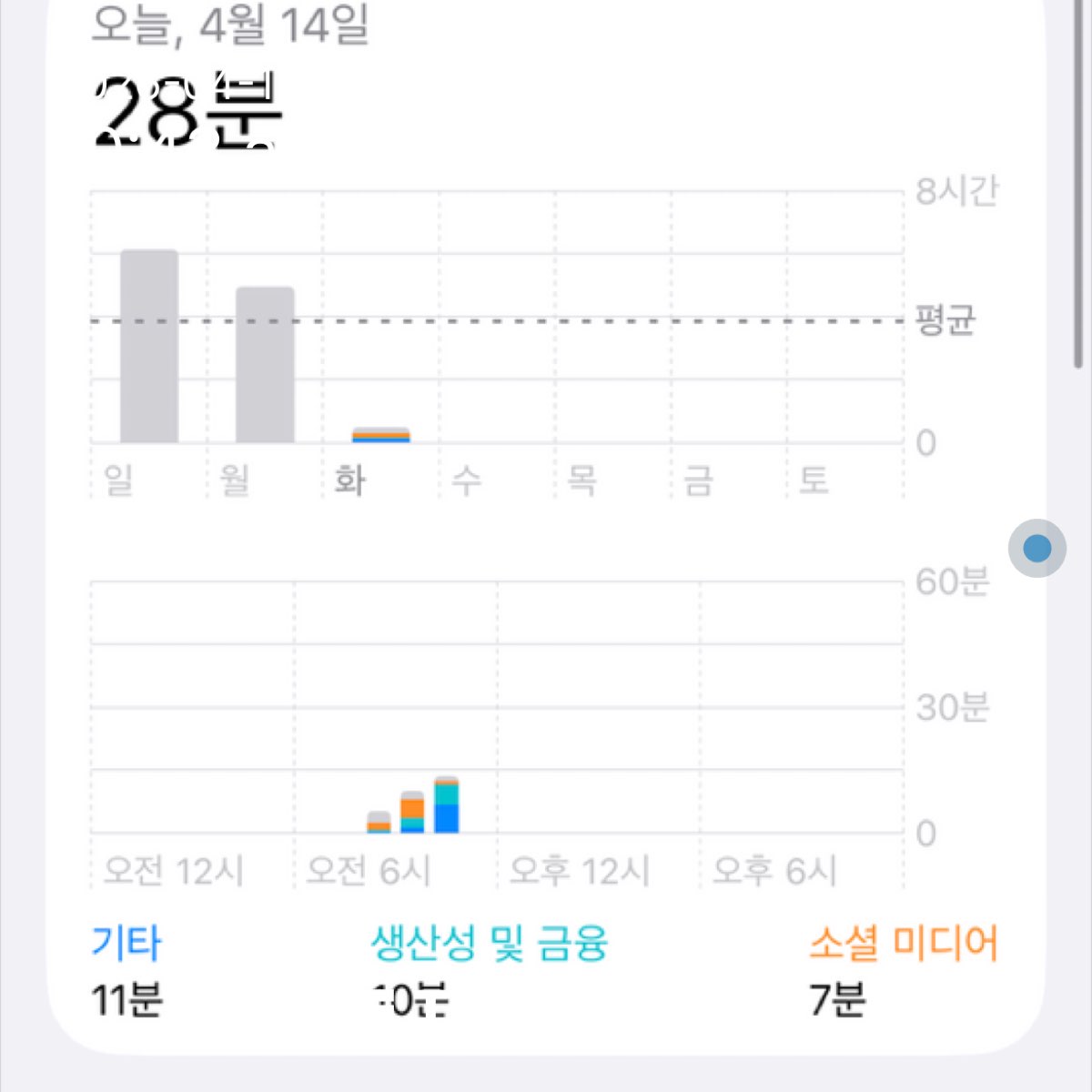Viewport: 1092px width, 1092px height.
Task: Select Sunday's usage bar in weekly chart
Action: click(x=149, y=347)
